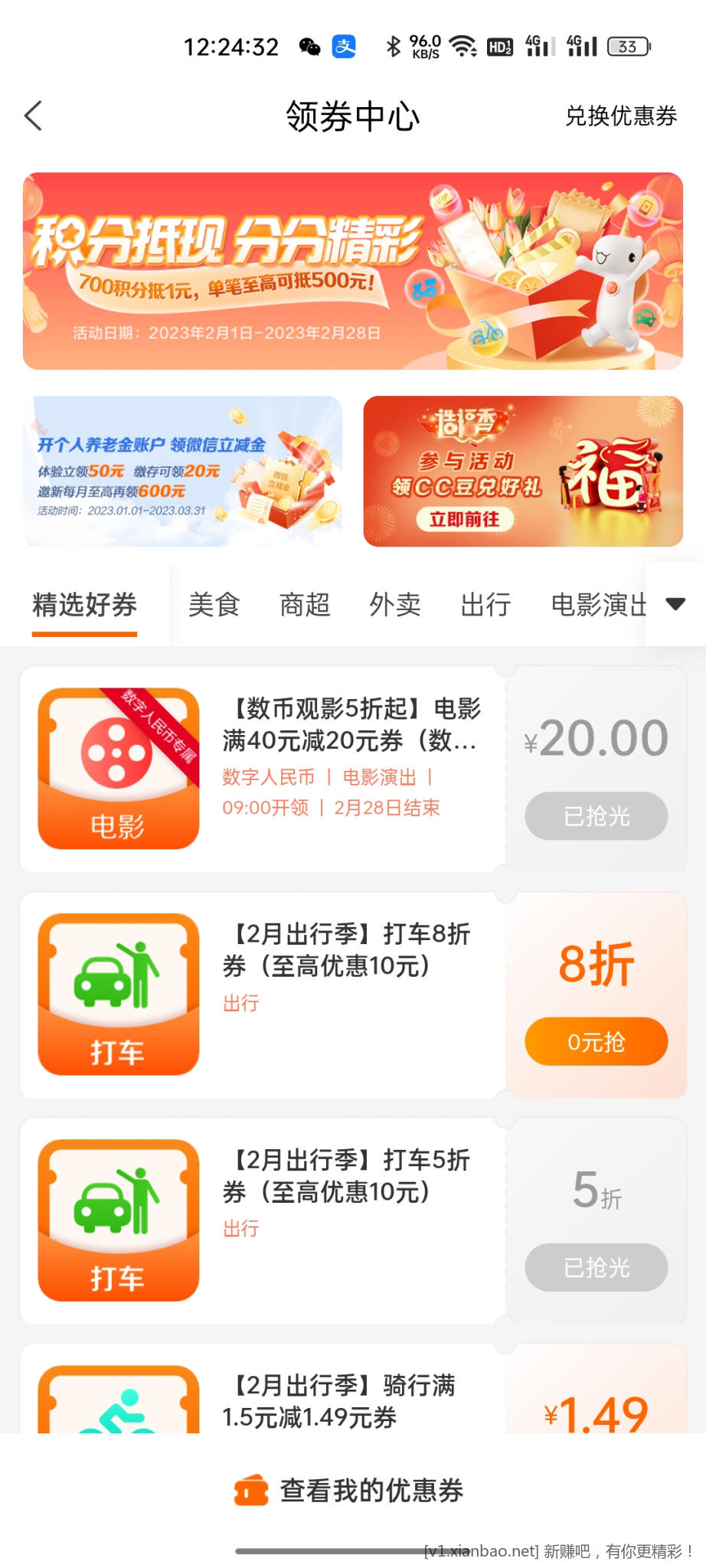Switch to the 外卖 tab
This screenshot has height=1568, width=706.
coord(395,605)
